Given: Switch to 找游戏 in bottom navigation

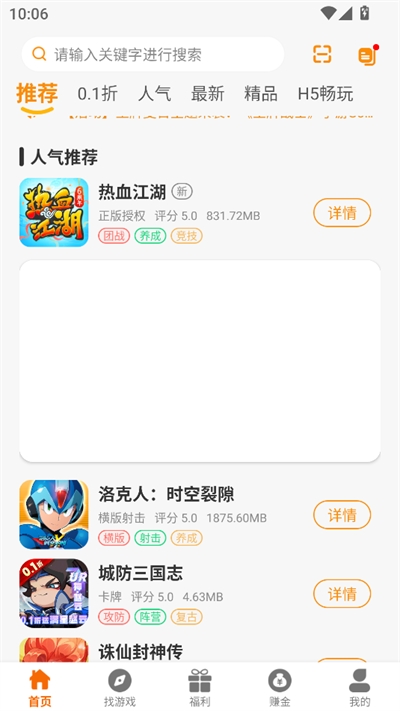Looking at the screenshot, I should tap(120, 688).
